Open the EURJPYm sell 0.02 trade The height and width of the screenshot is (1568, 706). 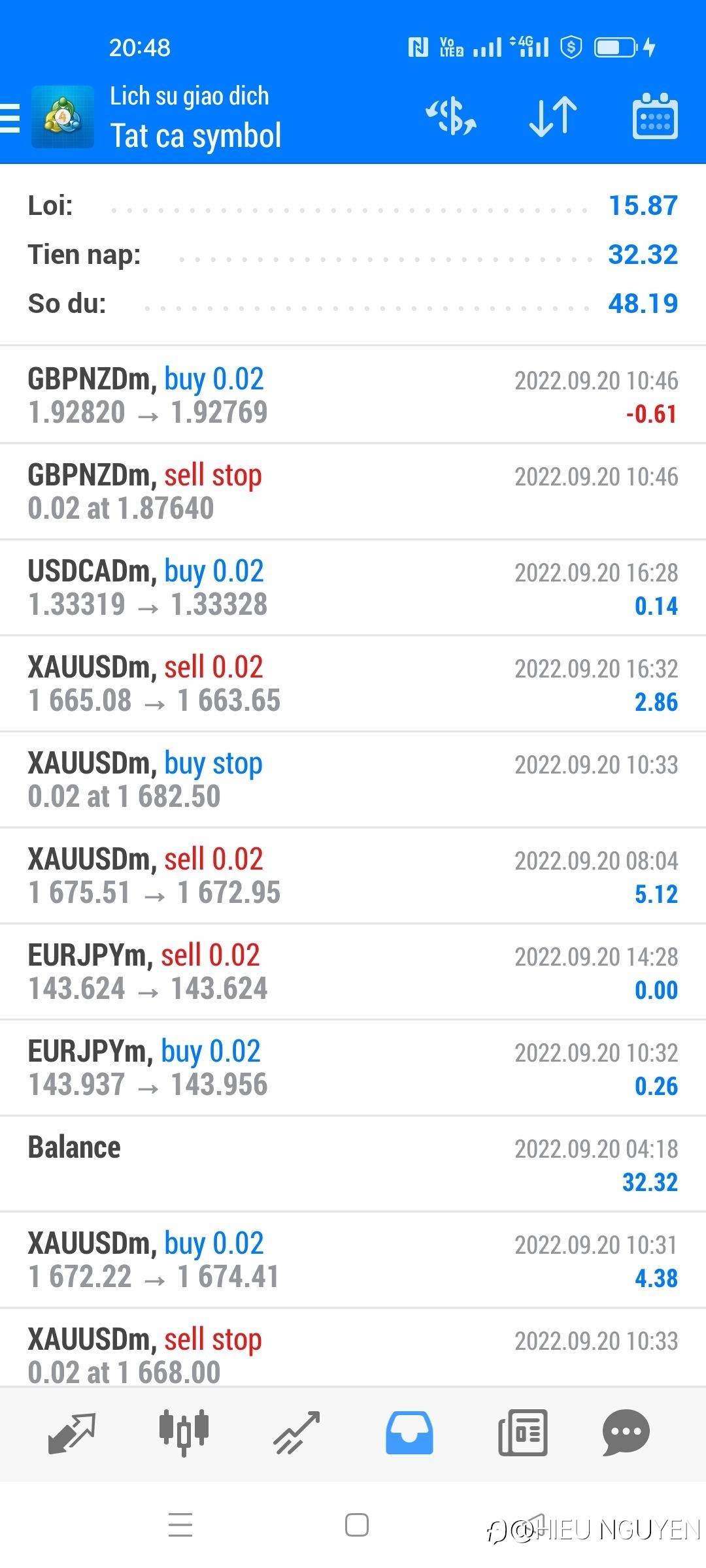353,972
